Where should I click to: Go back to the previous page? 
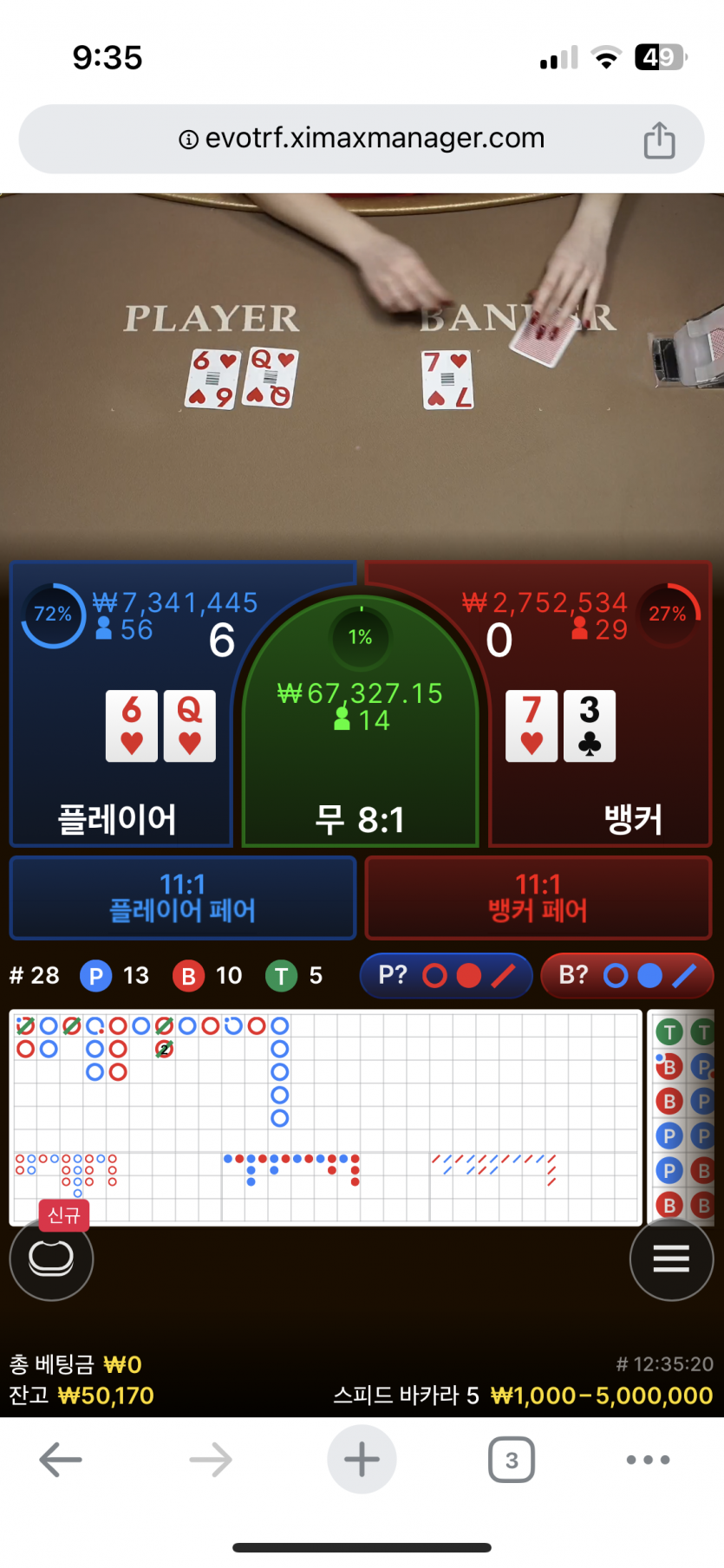(x=61, y=1460)
